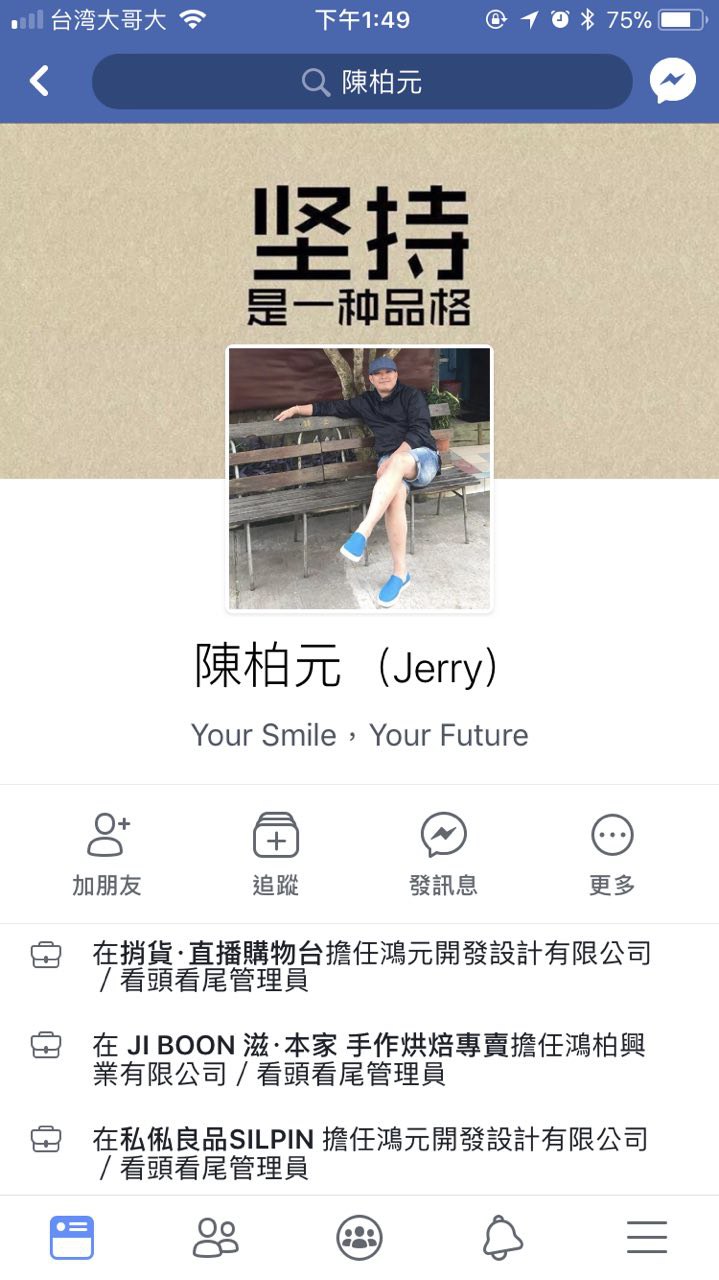The image size is (719, 1280).
Task: Follow this profile with 追蹤
Action: [x=276, y=853]
